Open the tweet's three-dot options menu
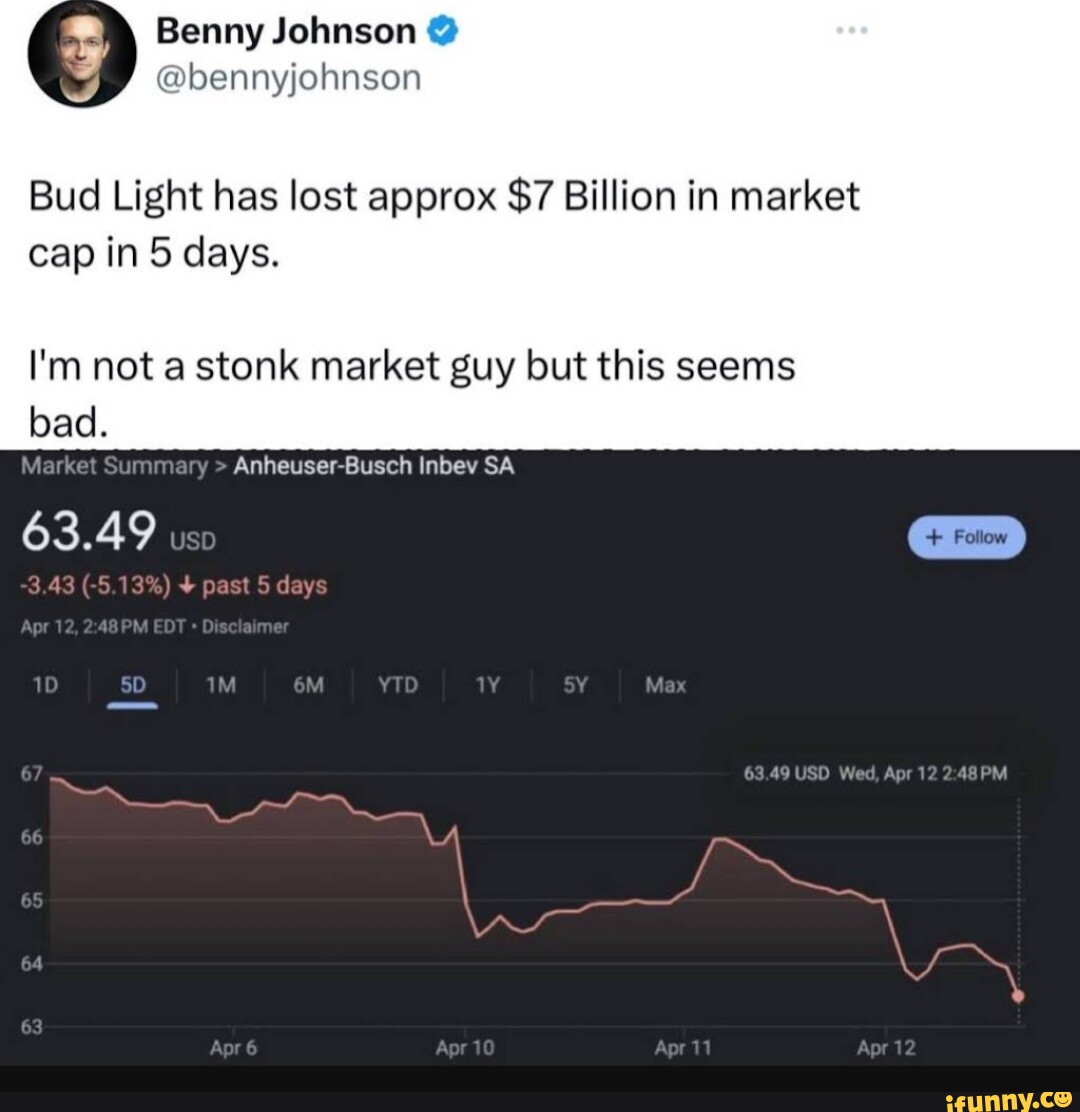The height and width of the screenshot is (1112, 1080). click(853, 28)
